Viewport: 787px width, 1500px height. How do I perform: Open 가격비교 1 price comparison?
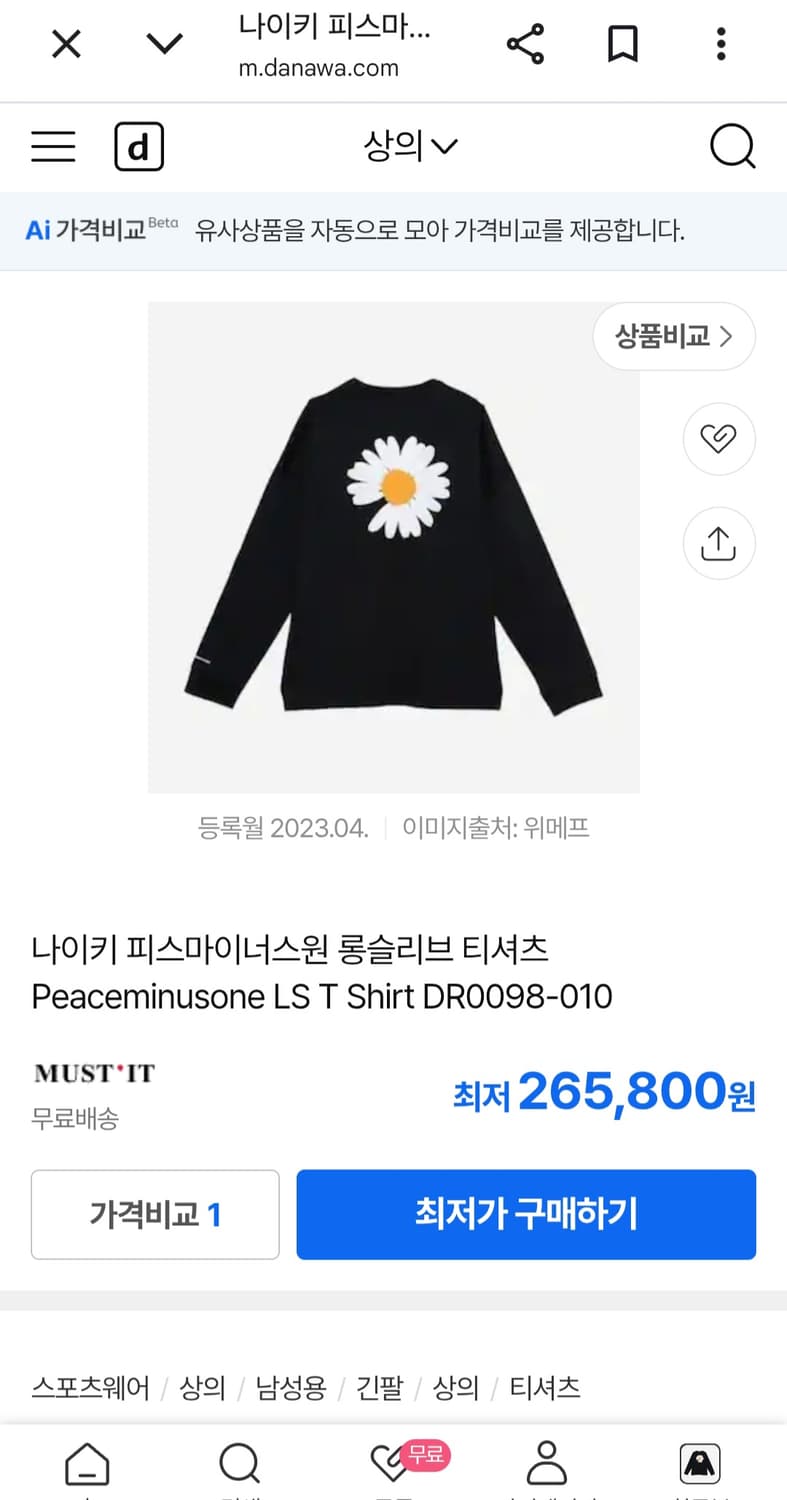coord(155,1214)
